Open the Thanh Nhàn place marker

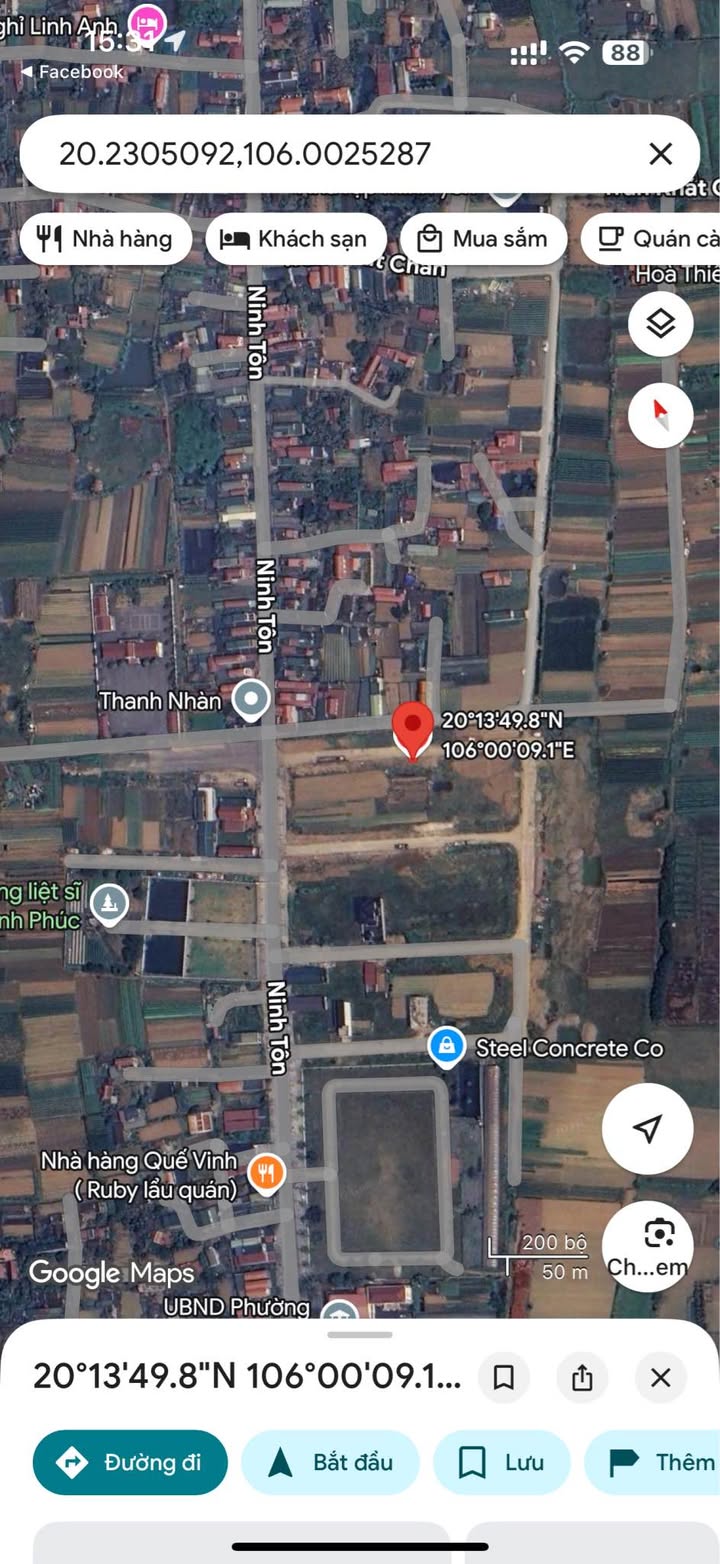point(251,700)
